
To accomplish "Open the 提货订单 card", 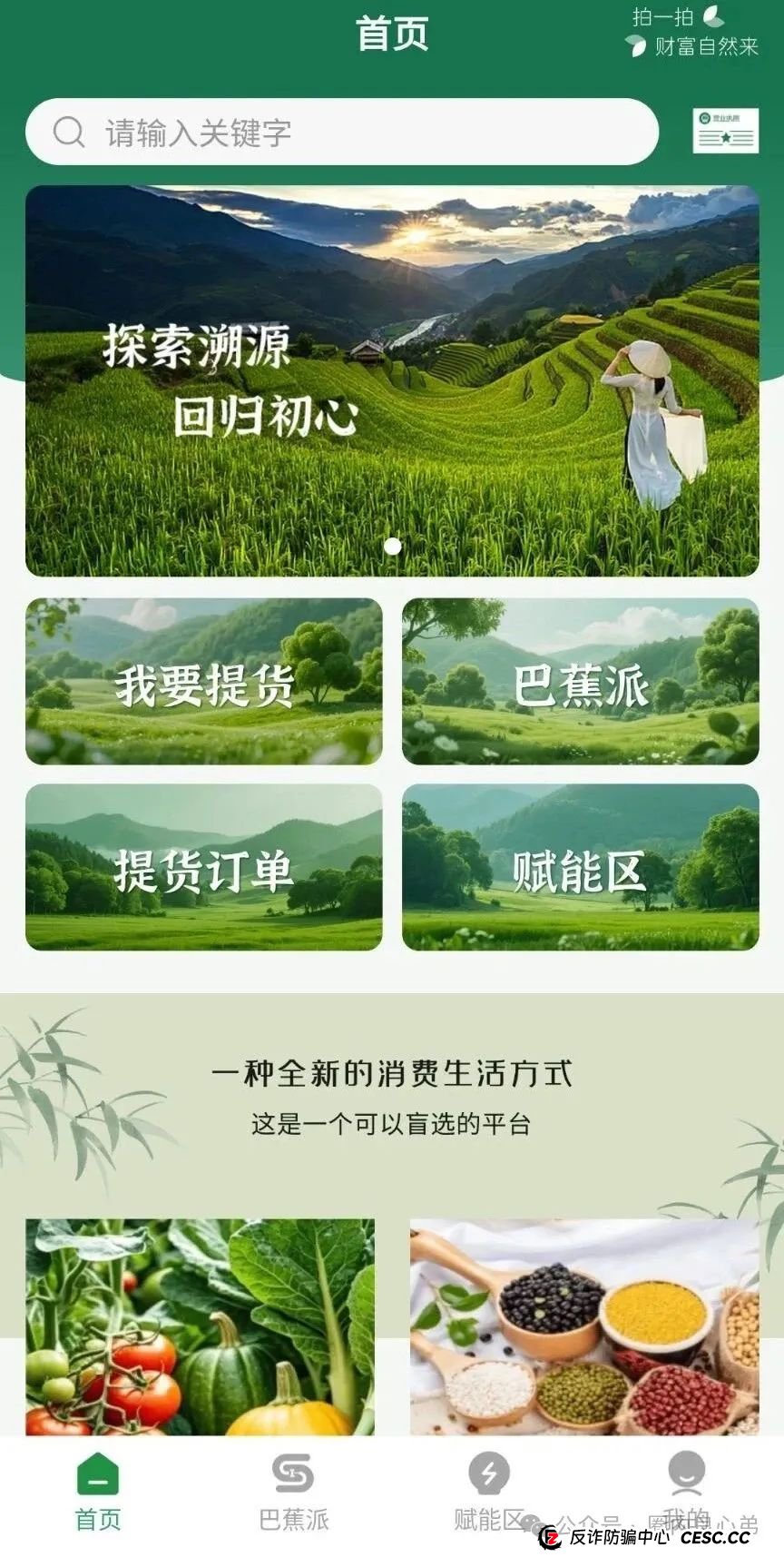I will pos(205,868).
